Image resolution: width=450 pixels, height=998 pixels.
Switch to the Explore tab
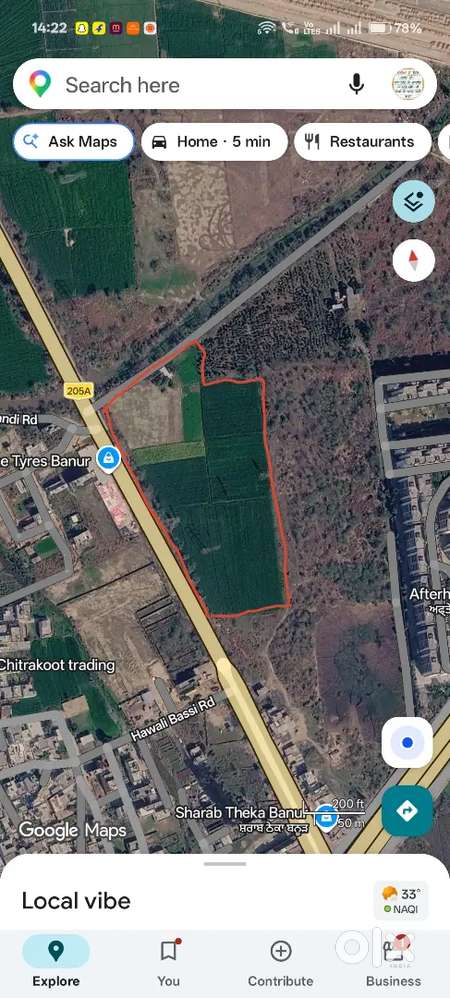pos(56,960)
